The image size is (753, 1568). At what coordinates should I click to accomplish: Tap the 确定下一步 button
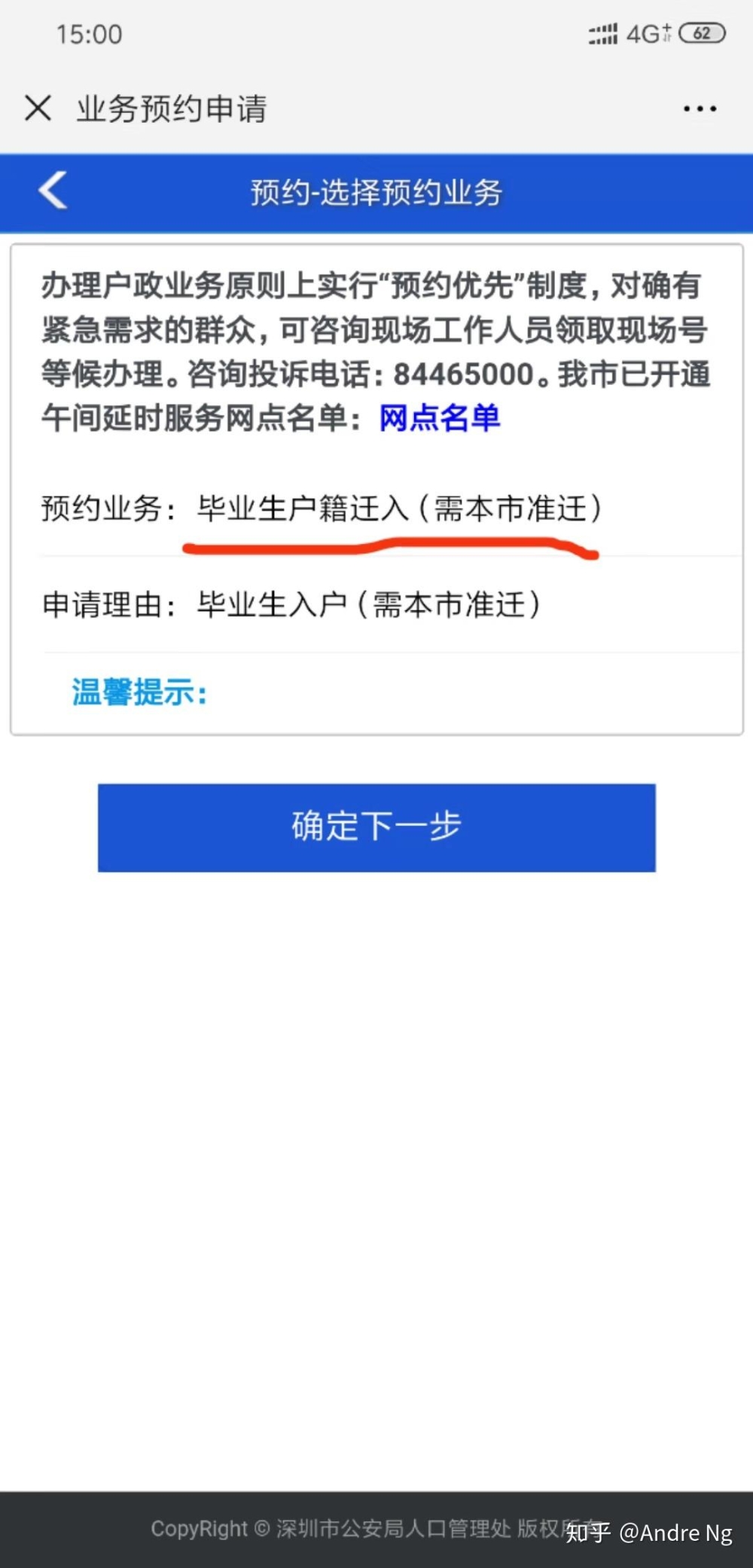point(376,827)
